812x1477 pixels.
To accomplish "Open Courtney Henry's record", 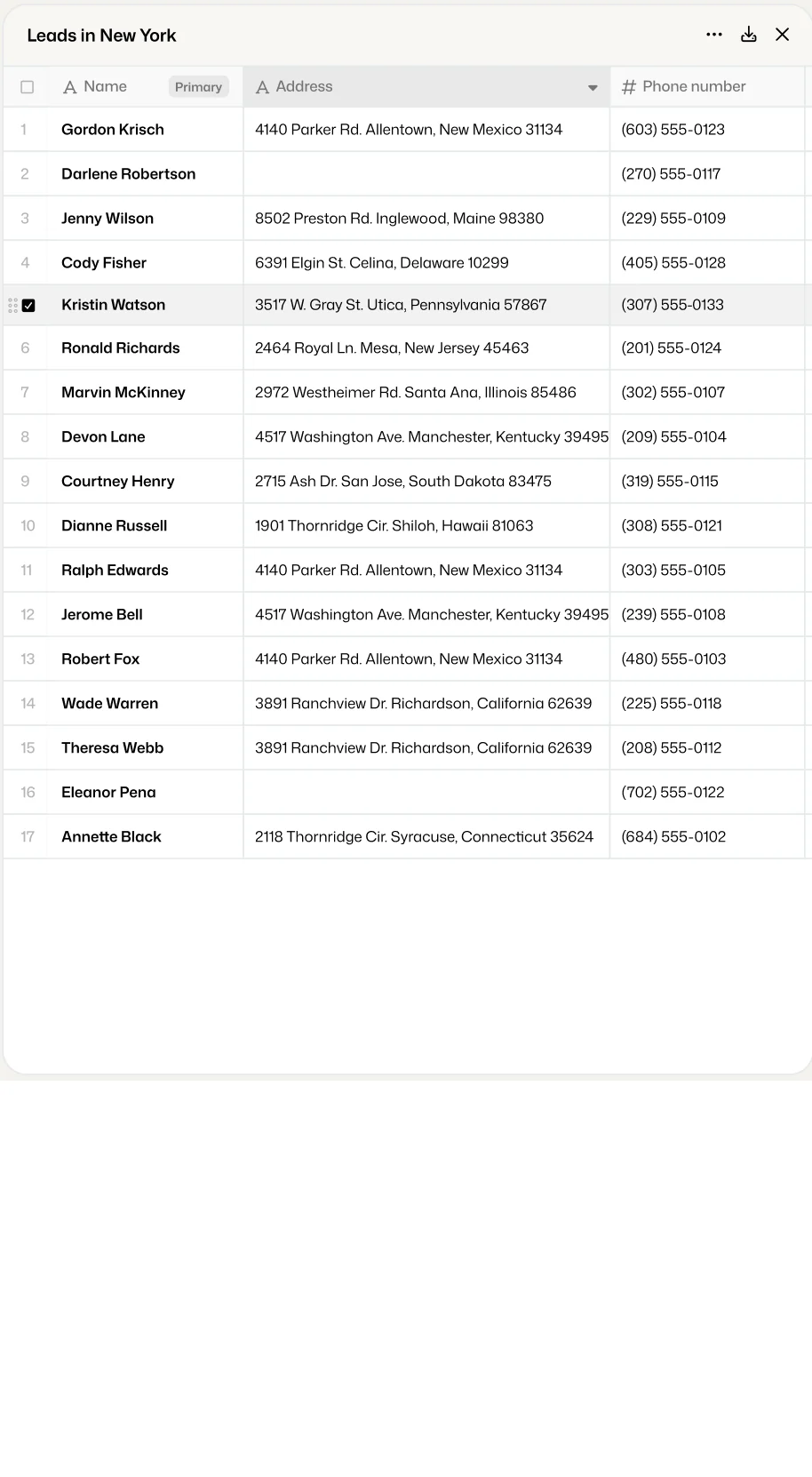I will click(x=118, y=482).
